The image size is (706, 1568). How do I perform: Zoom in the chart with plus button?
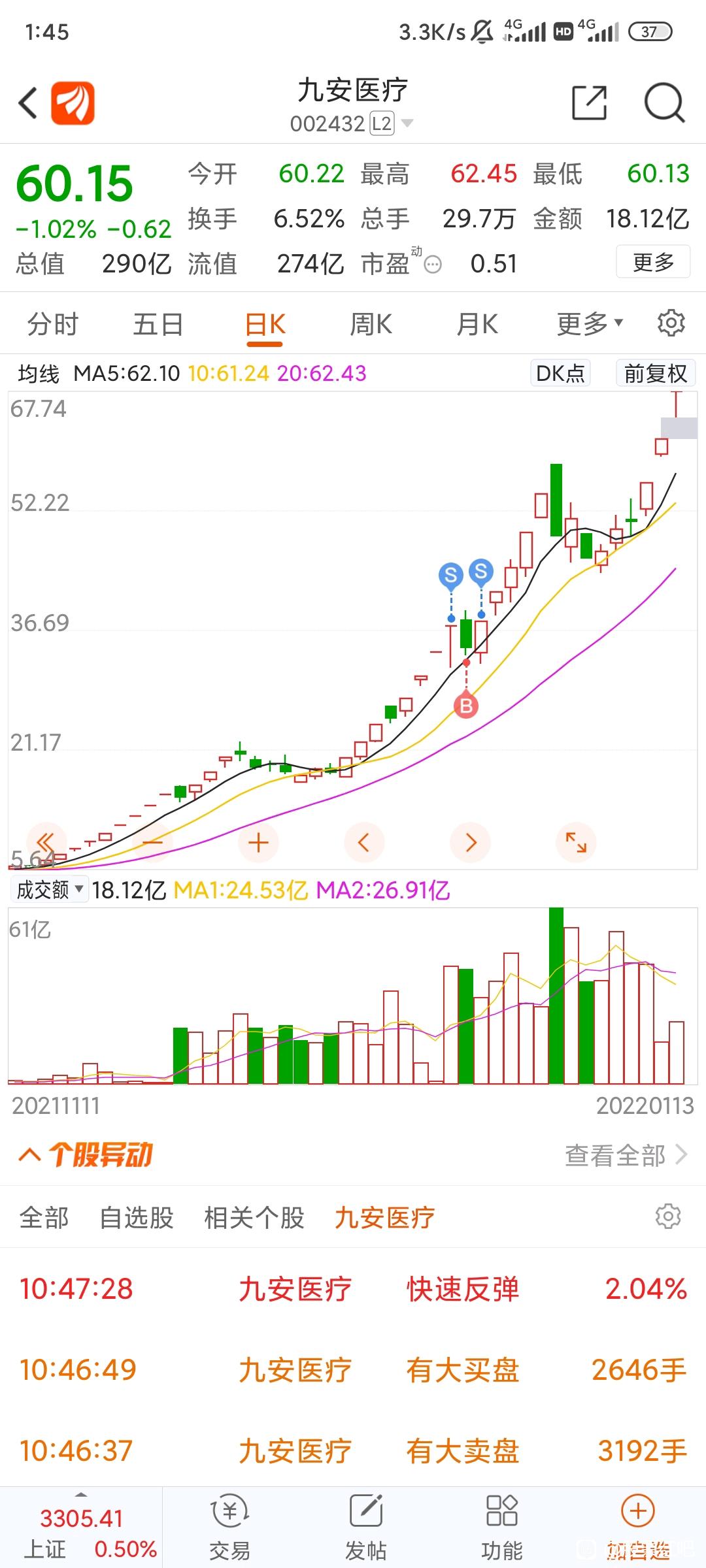(258, 843)
